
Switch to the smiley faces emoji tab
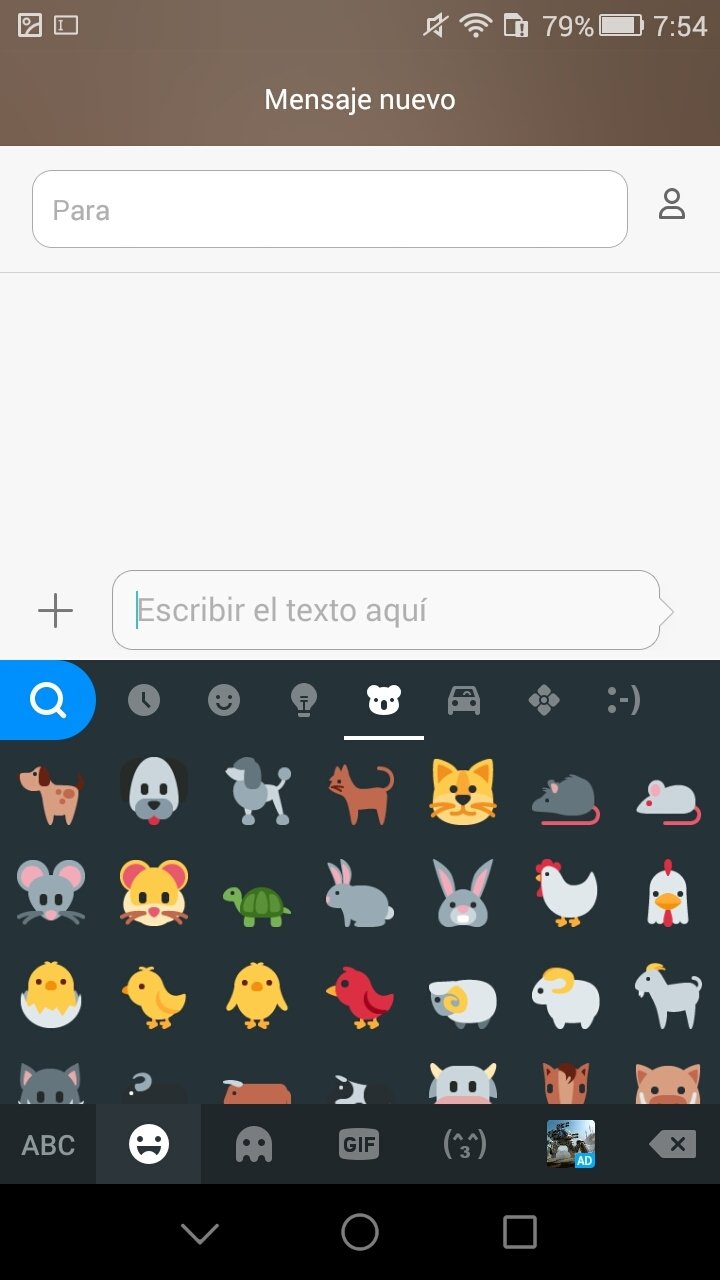coord(224,700)
